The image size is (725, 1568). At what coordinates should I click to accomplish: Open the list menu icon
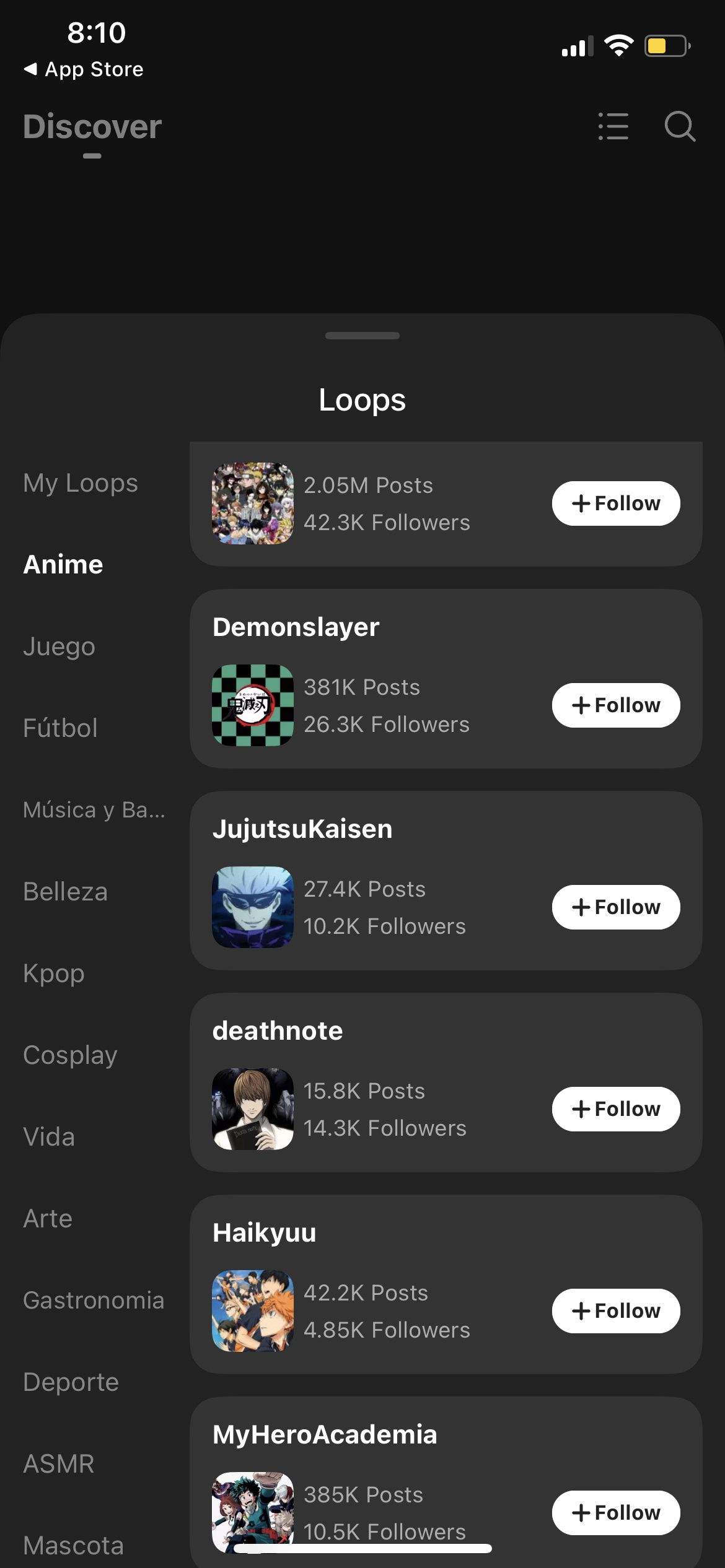click(613, 126)
